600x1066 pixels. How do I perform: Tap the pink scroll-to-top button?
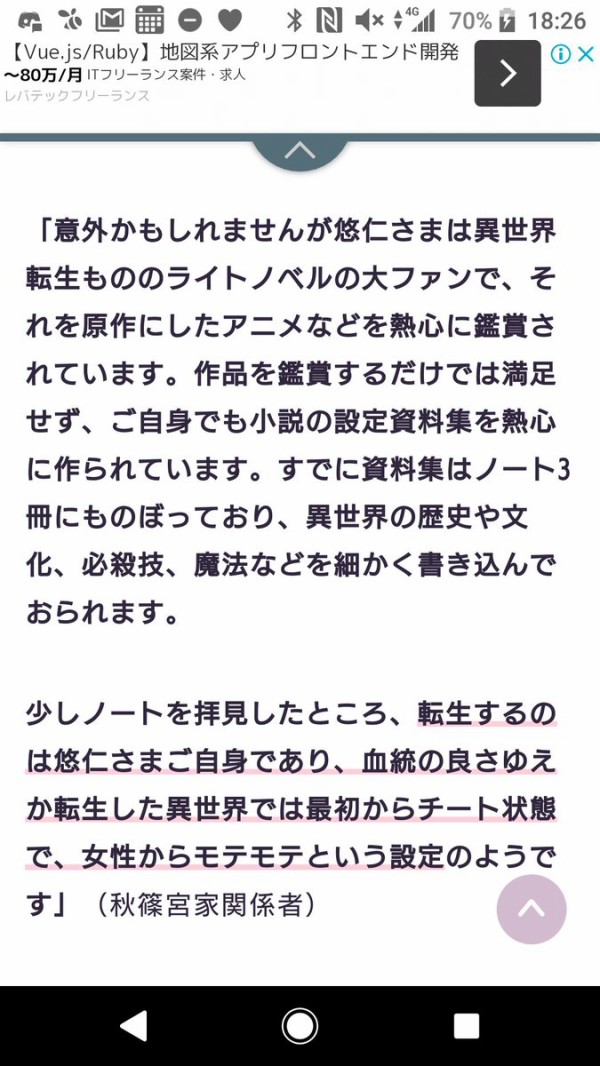point(531,908)
